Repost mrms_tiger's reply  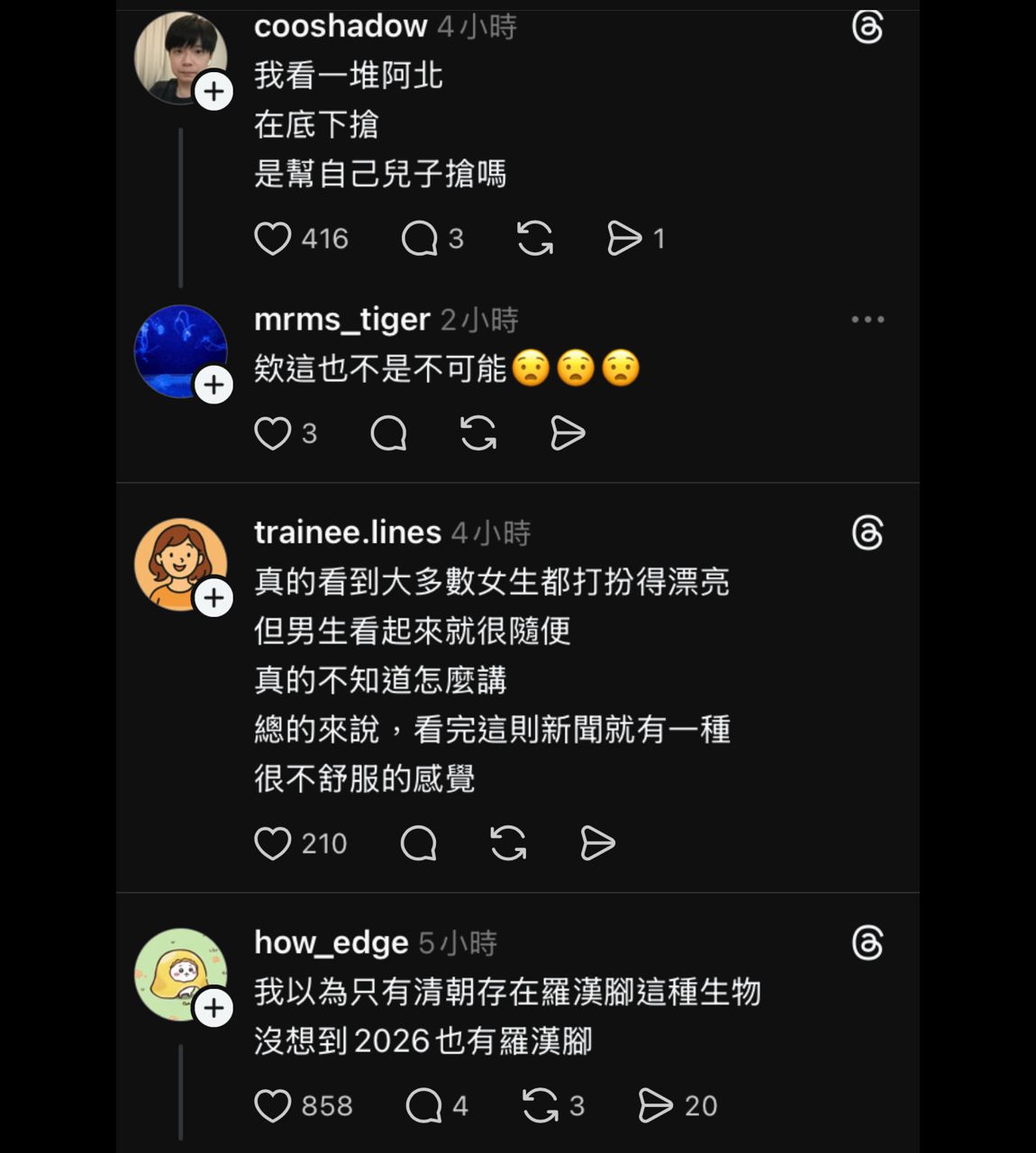(478, 433)
